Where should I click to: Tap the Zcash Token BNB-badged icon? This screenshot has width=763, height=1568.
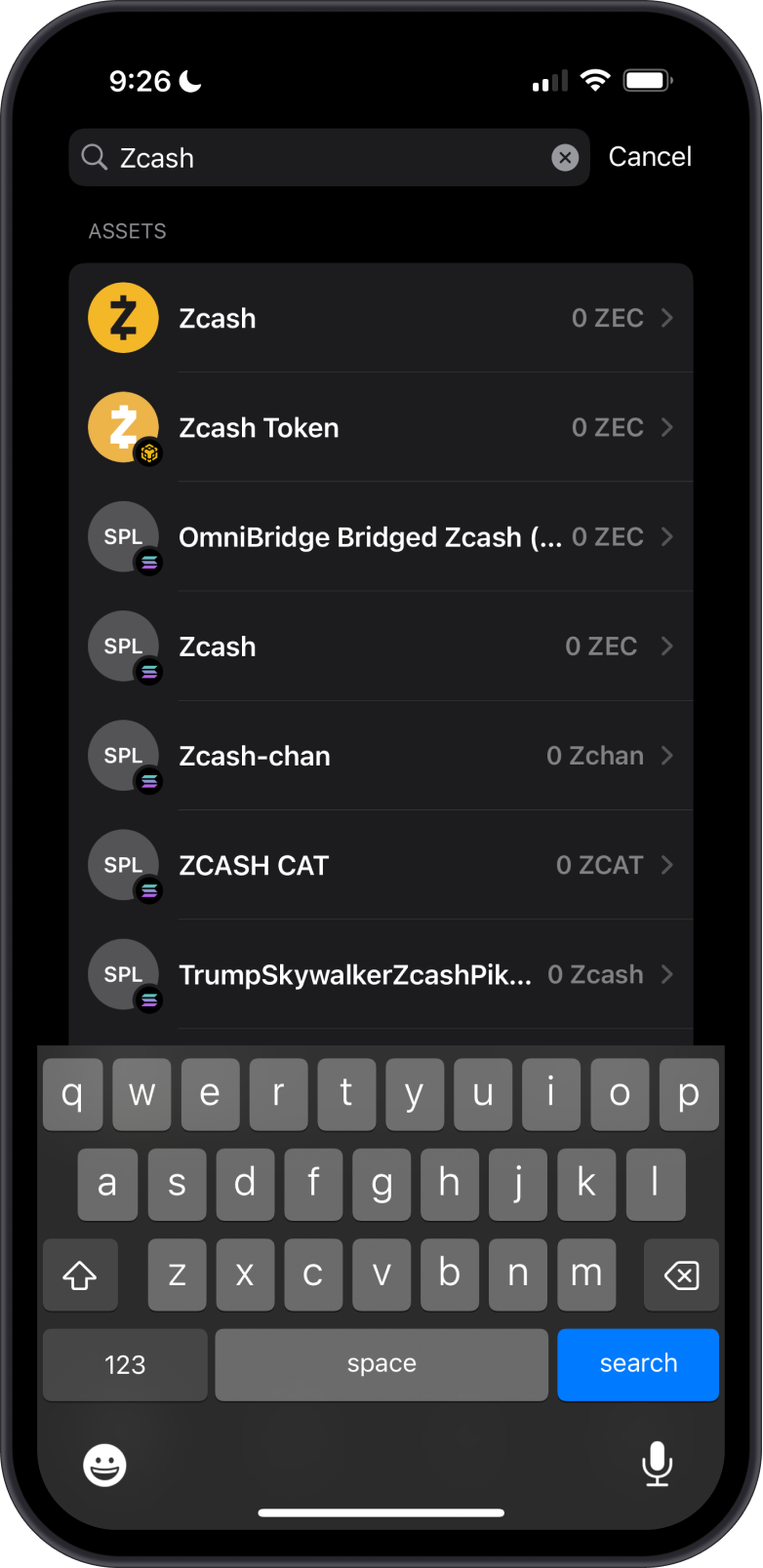(123, 427)
